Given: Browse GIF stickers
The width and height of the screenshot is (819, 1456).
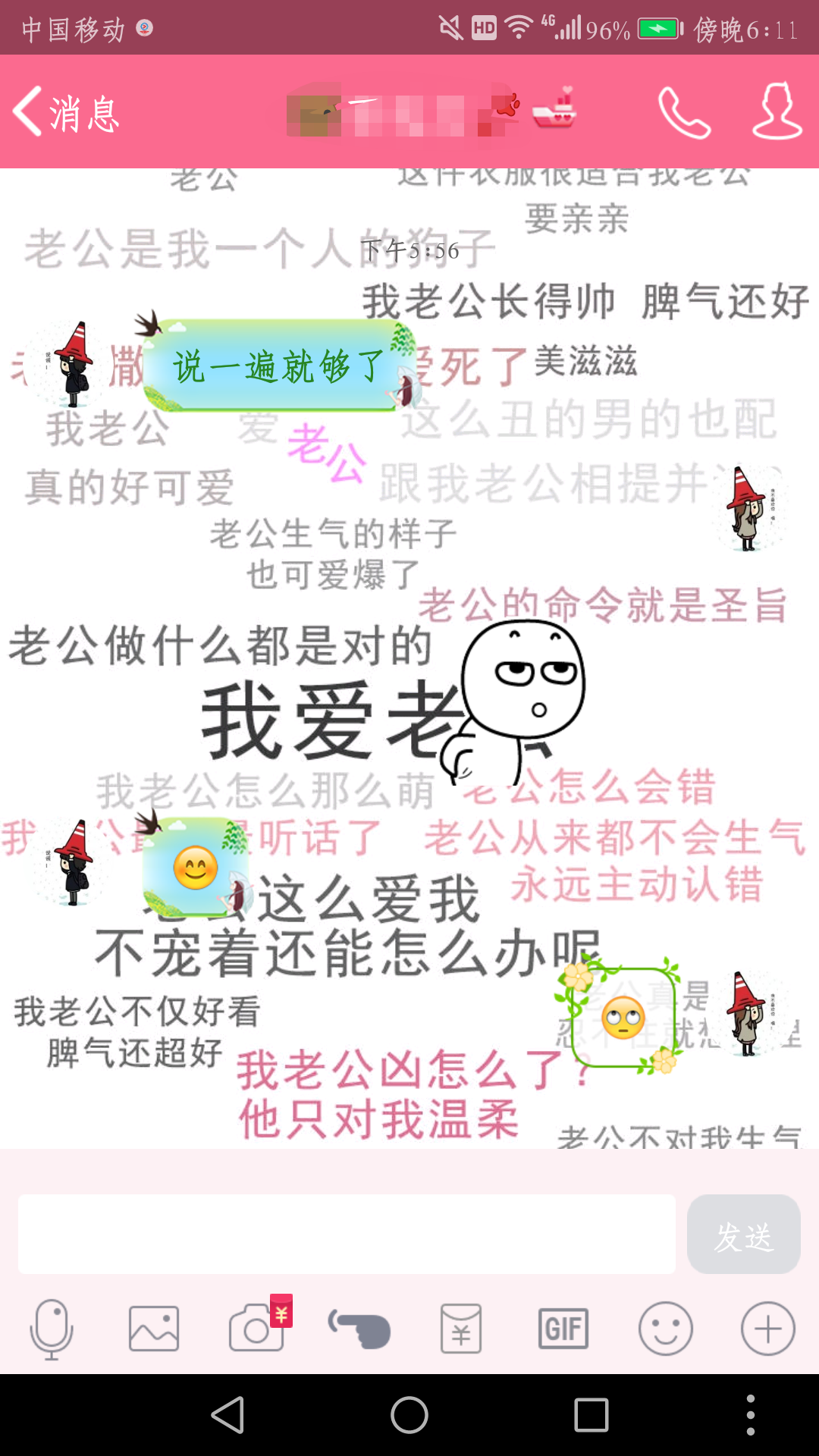Looking at the screenshot, I should pyautogui.click(x=563, y=1329).
